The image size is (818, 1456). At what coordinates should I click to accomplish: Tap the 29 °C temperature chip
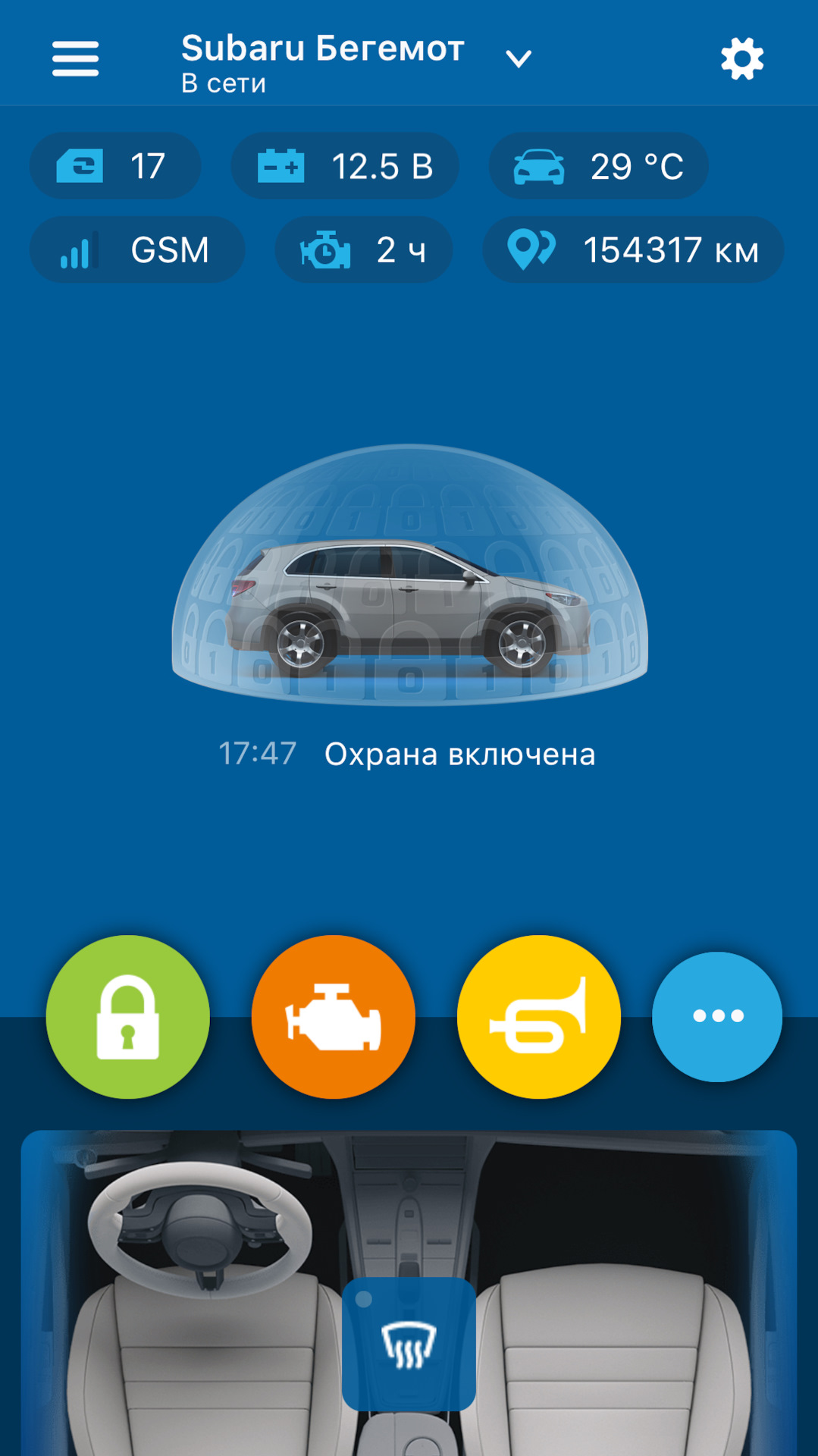click(x=599, y=166)
